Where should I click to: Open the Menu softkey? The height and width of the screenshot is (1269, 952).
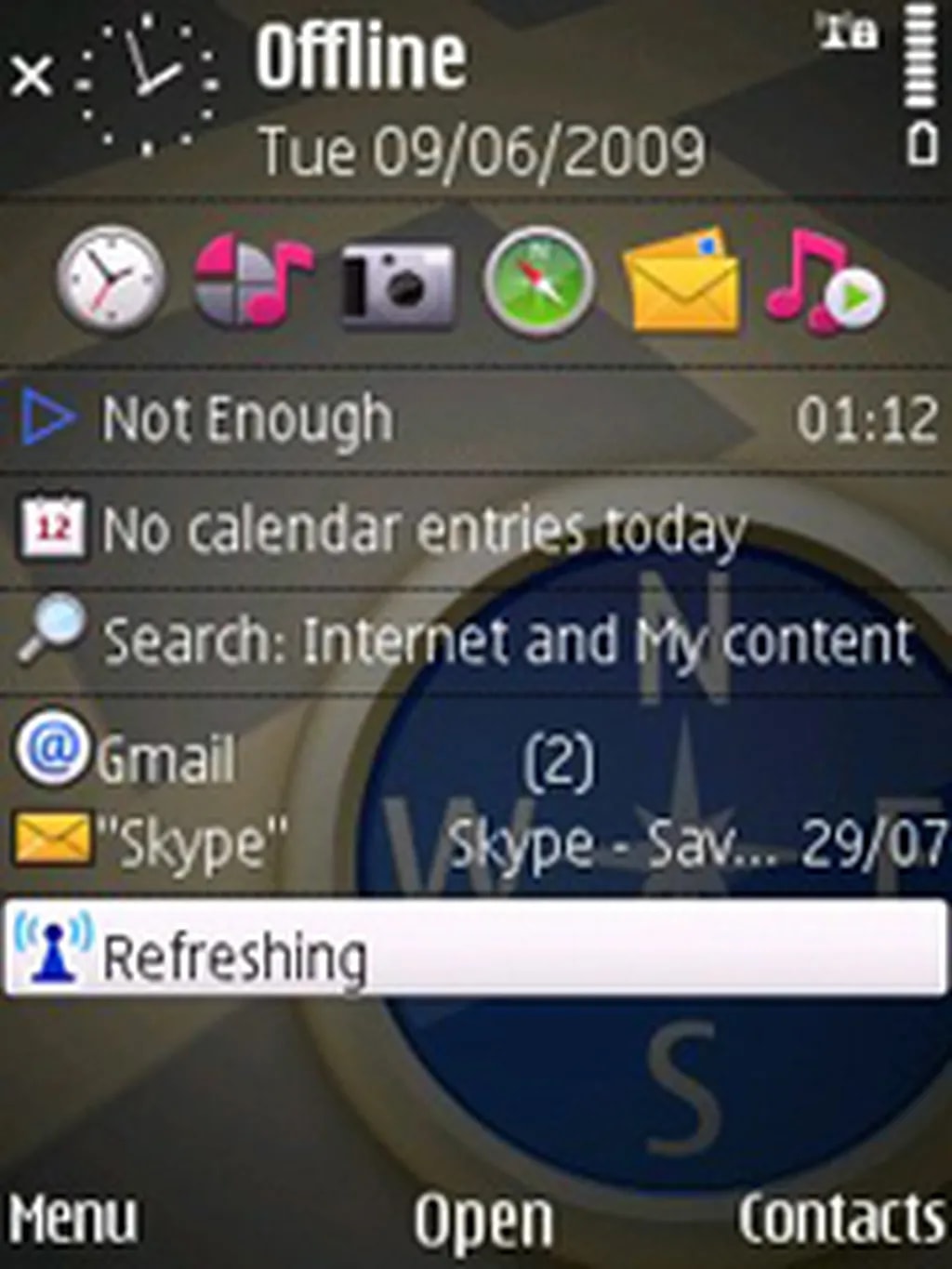click(x=73, y=1218)
